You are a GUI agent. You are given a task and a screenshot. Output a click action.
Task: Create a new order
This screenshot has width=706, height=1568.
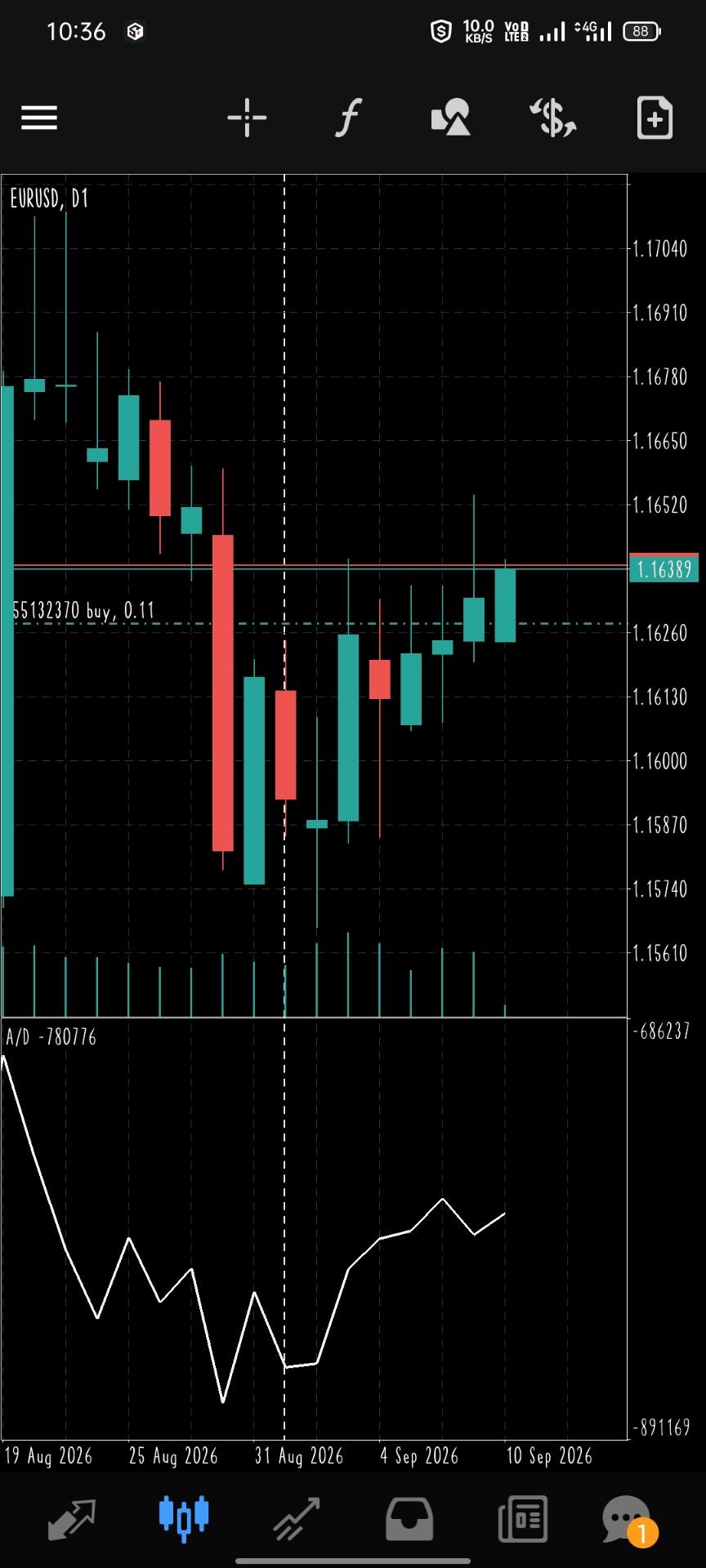pos(655,118)
